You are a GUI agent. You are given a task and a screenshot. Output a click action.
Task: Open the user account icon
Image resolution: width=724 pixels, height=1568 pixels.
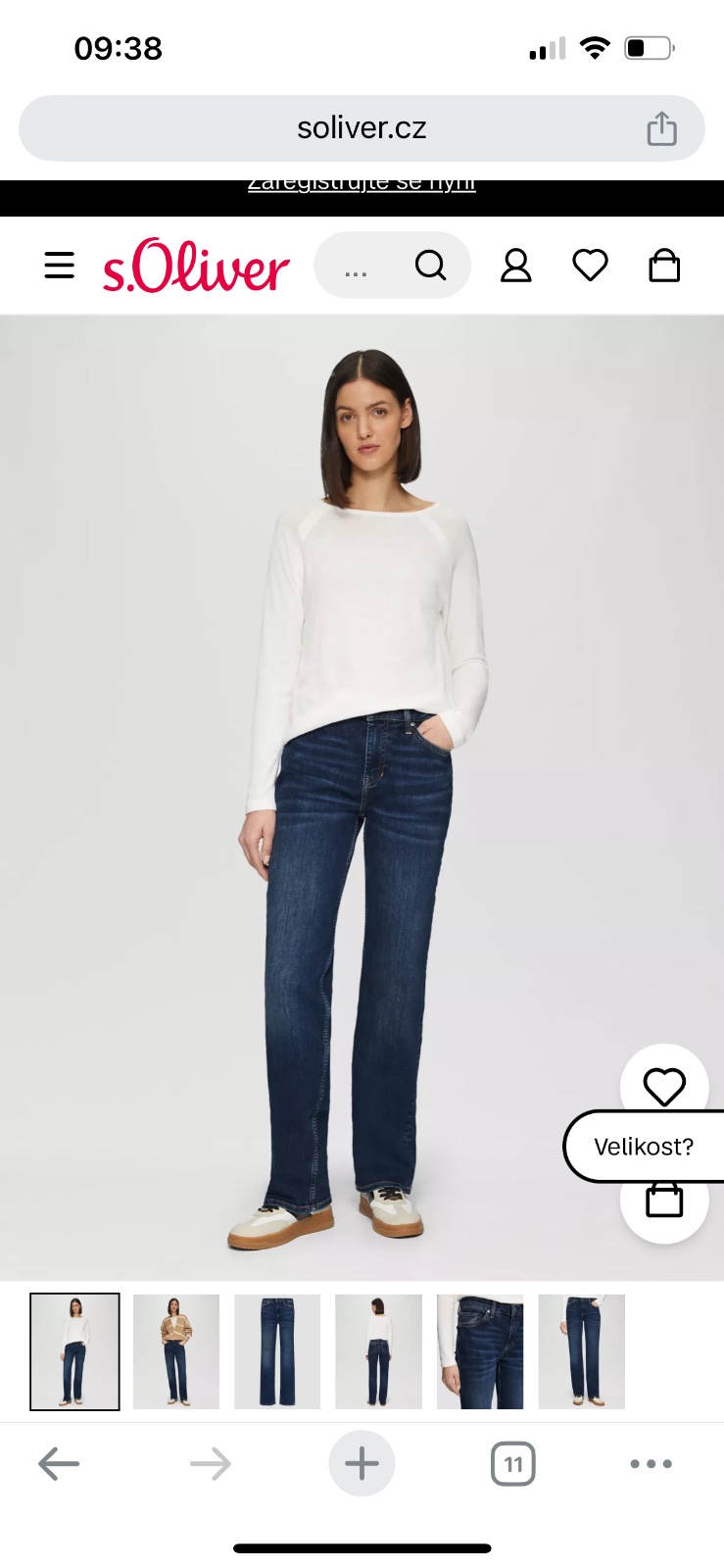click(515, 266)
